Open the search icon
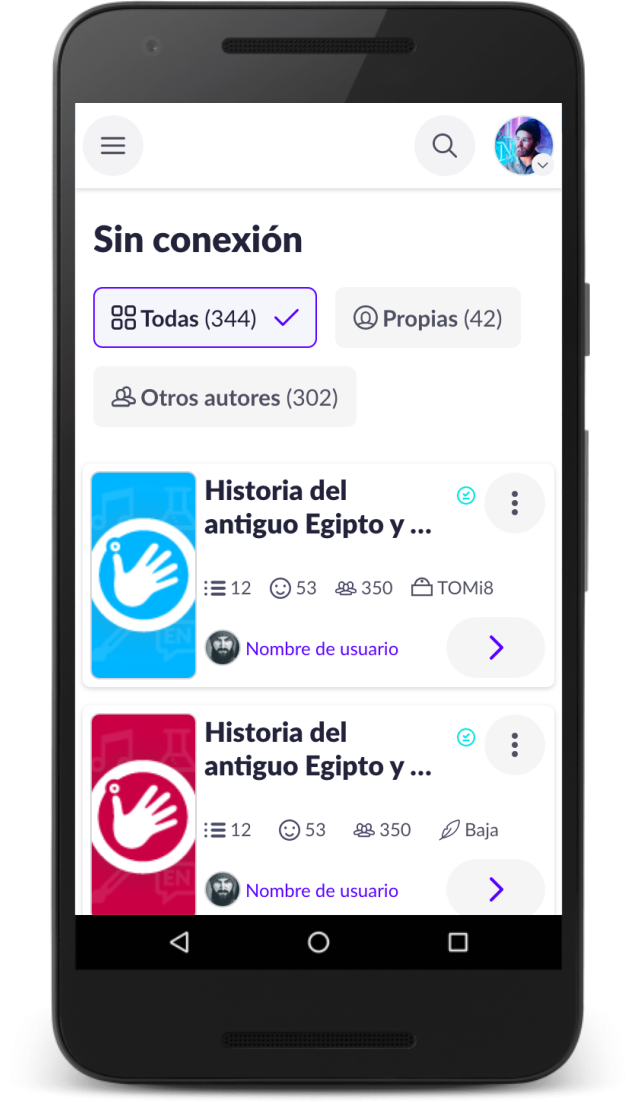The height and width of the screenshot is (1102, 635). point(444,146)
